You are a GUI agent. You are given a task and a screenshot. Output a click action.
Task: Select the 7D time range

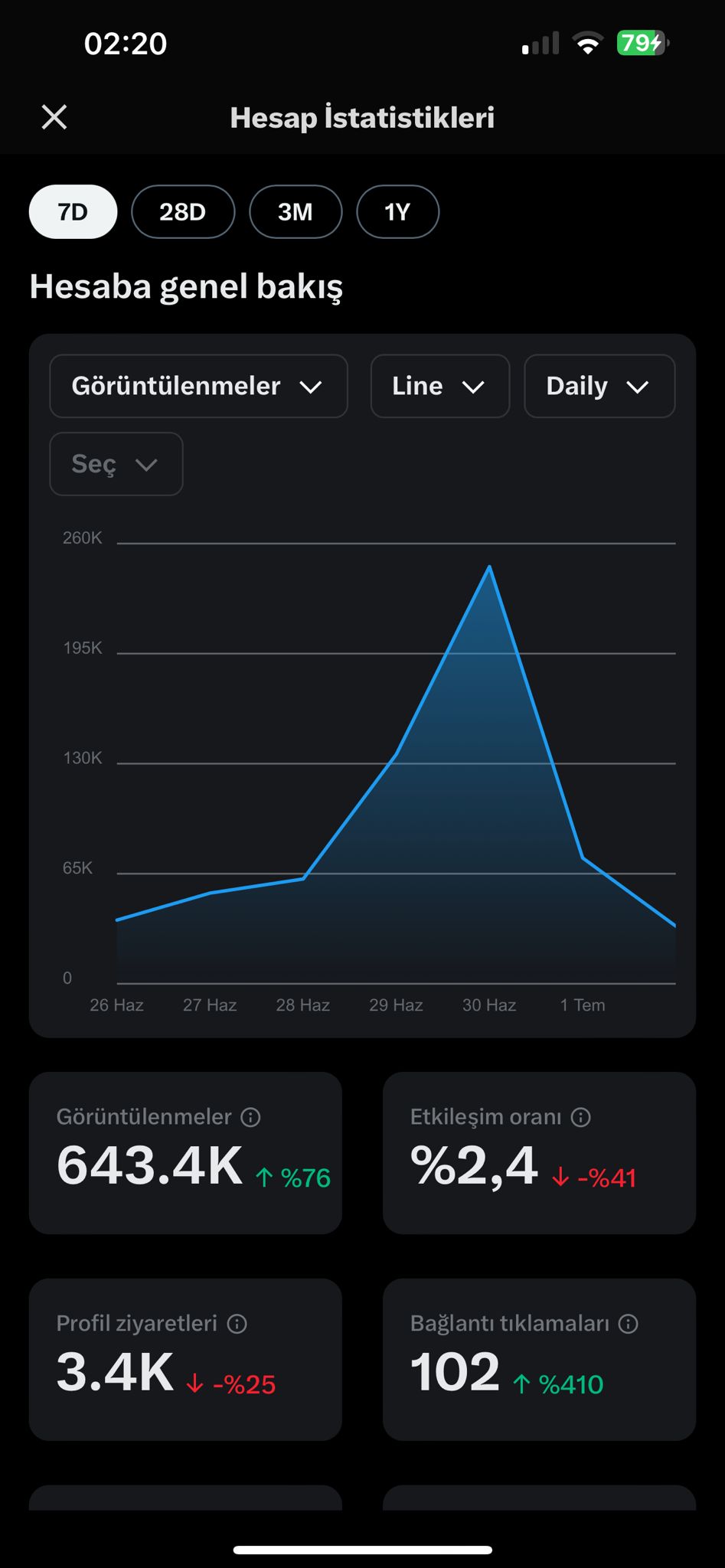[73, 212]
